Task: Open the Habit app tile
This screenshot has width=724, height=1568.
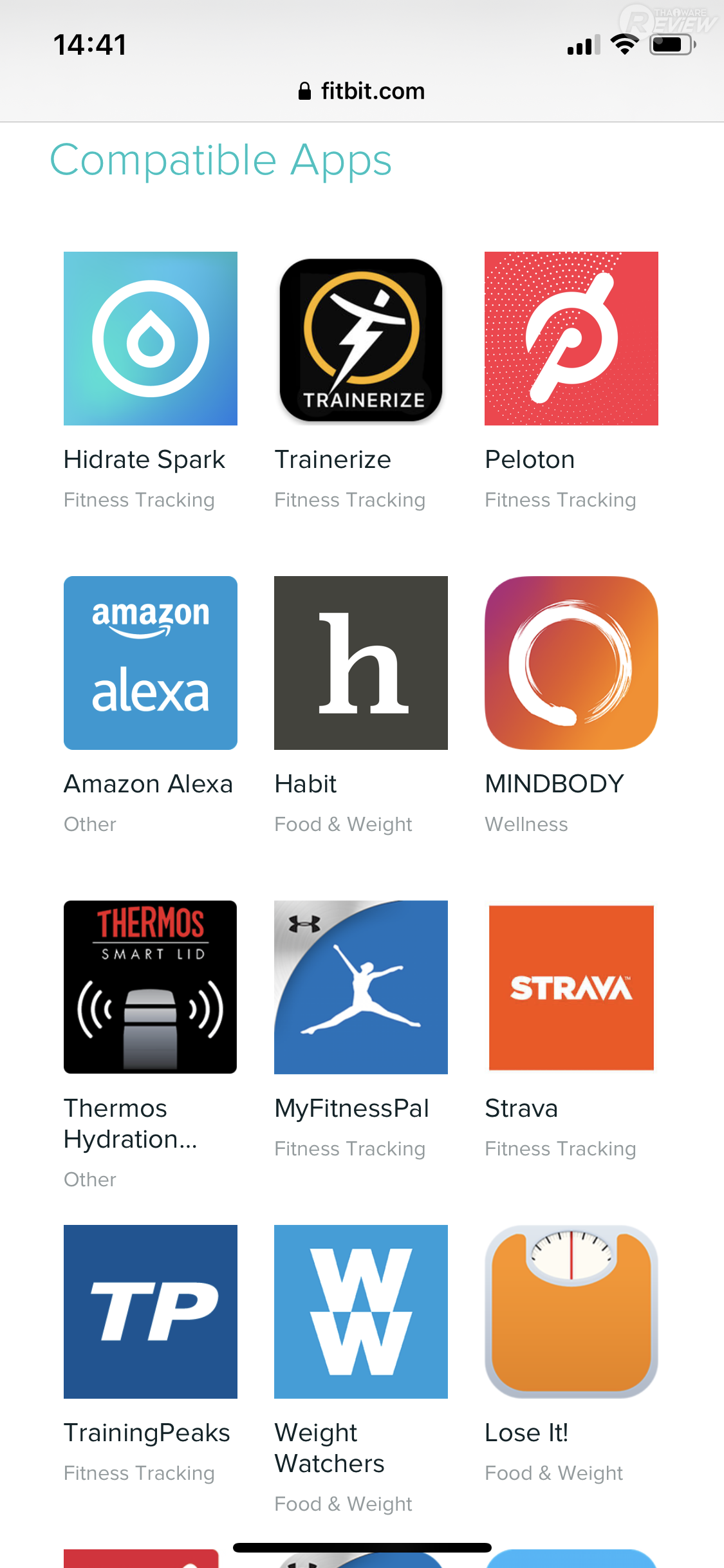Action: tap(361, 663)
